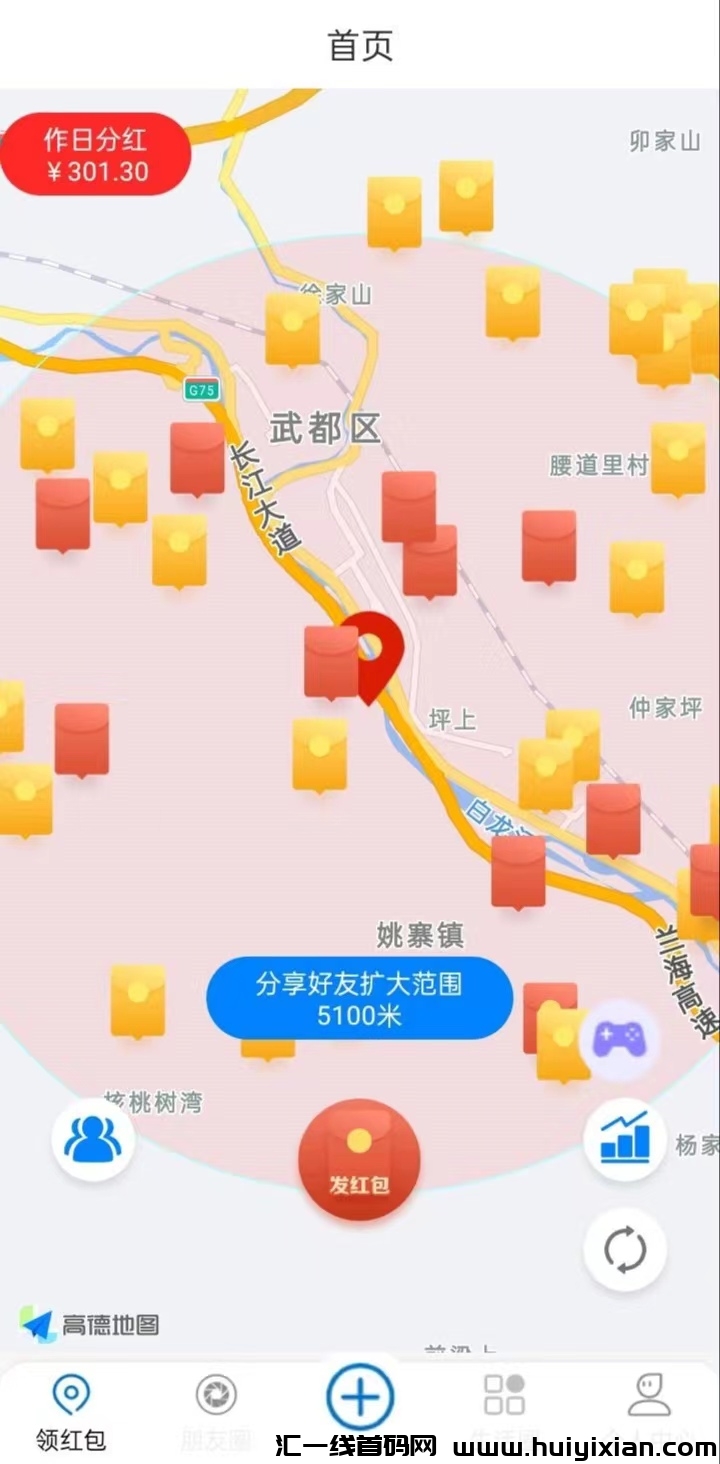The height and width of the screenshot is (1464, 720).
Task: Tap the red envelope beside the location pin
Action: click(330, 660)
